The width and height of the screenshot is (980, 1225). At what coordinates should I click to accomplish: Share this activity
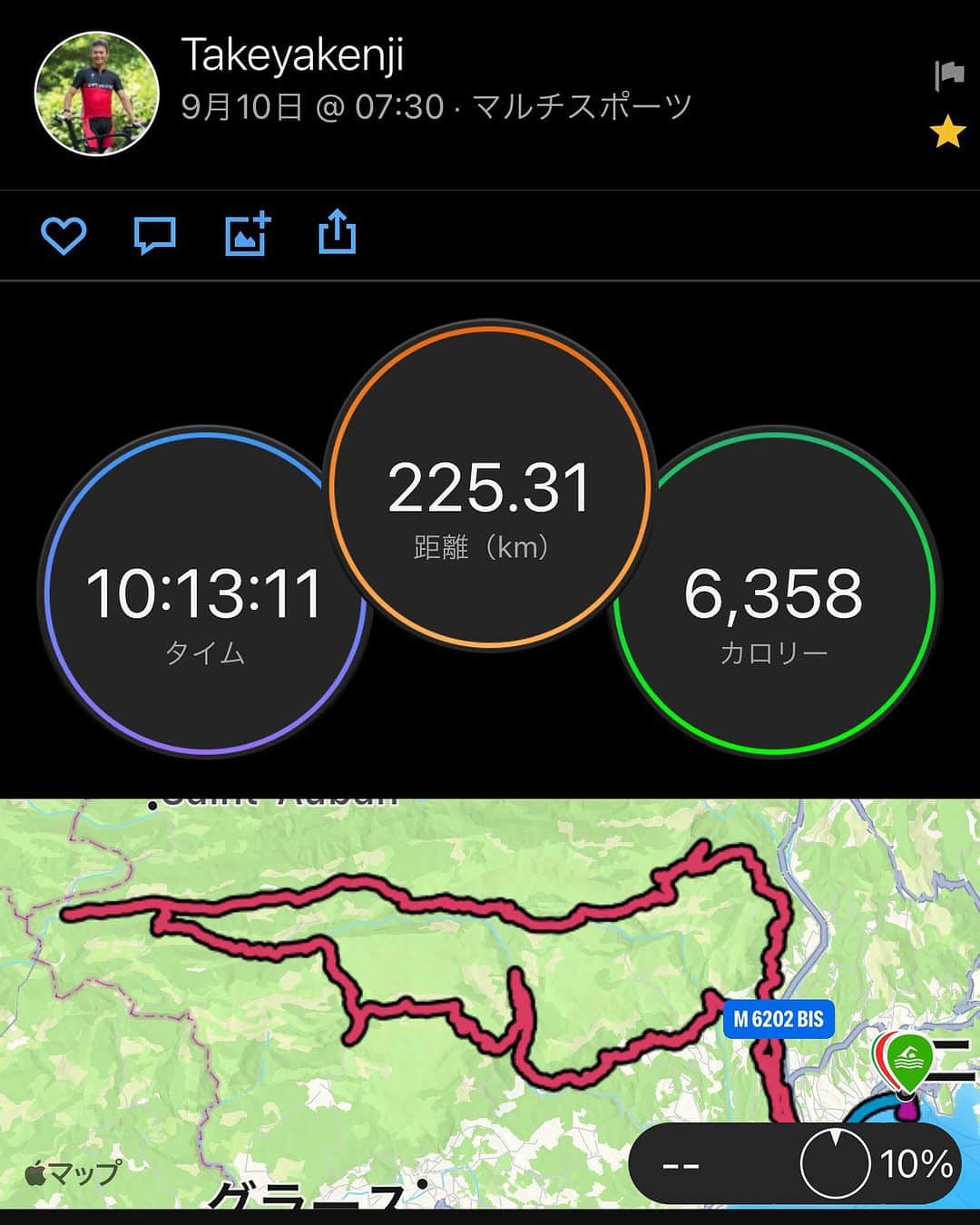click(337, 232)
